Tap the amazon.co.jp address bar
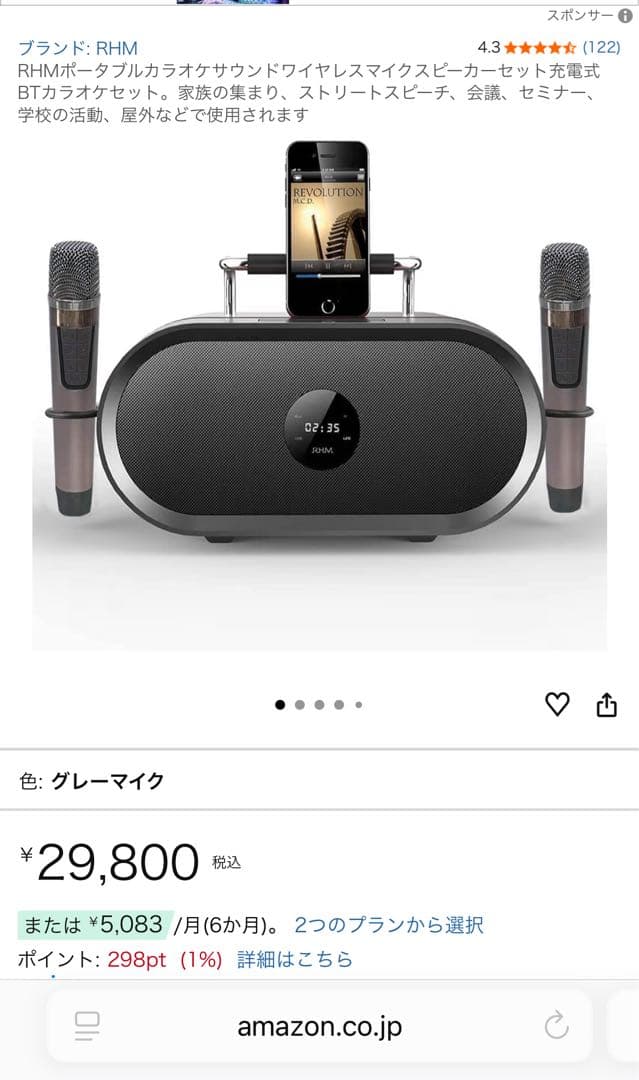639x1080 pixels. [320, 1026]
